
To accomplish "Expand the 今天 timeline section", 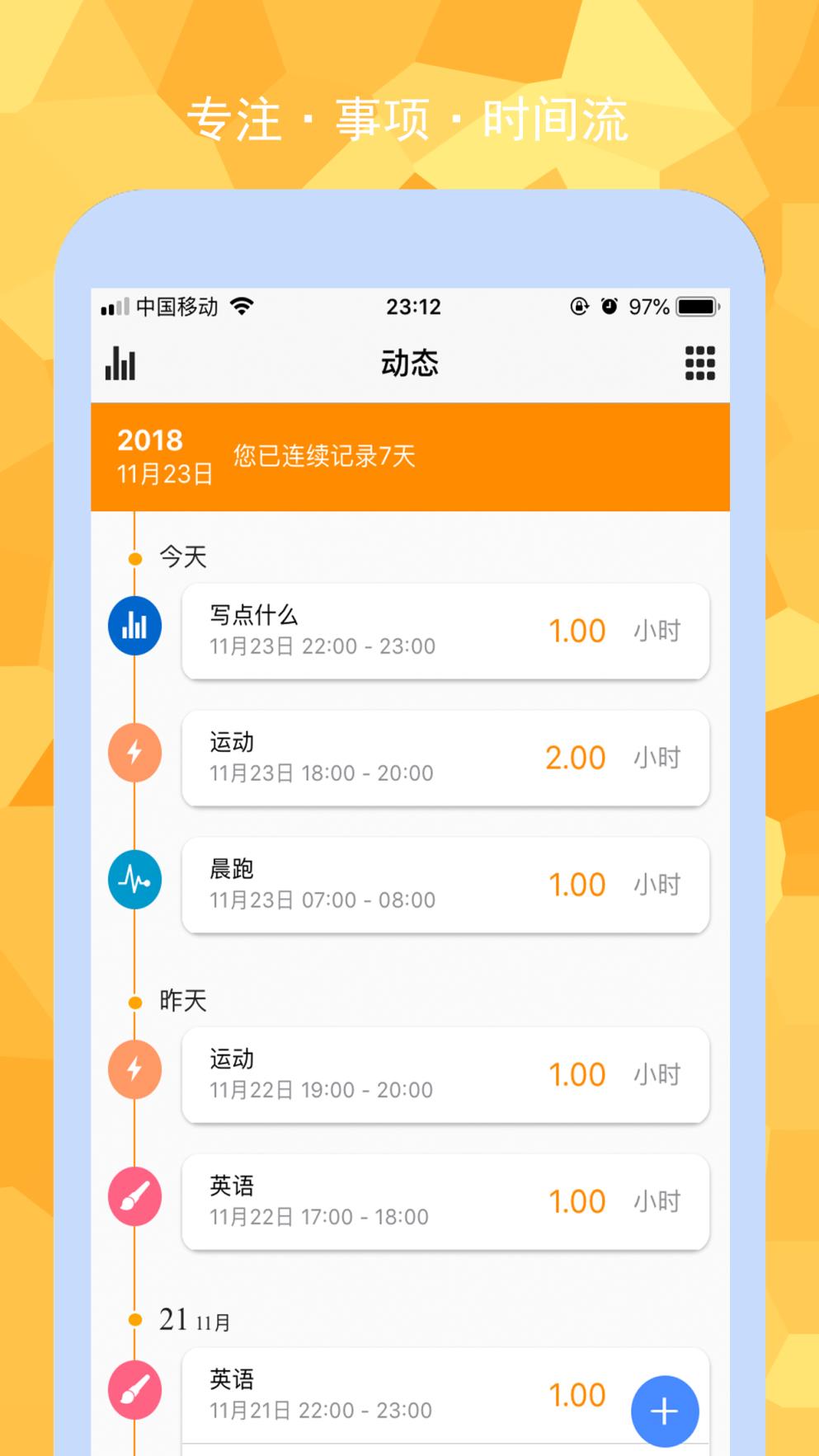I will [183, 557].
